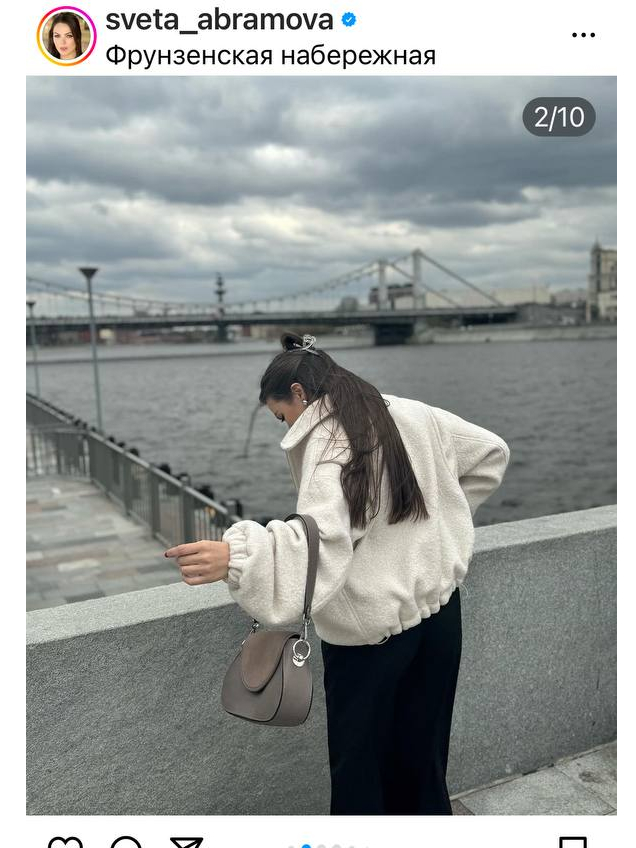
Task: Open the post's overflow menu
Action: tap(583, 35)
